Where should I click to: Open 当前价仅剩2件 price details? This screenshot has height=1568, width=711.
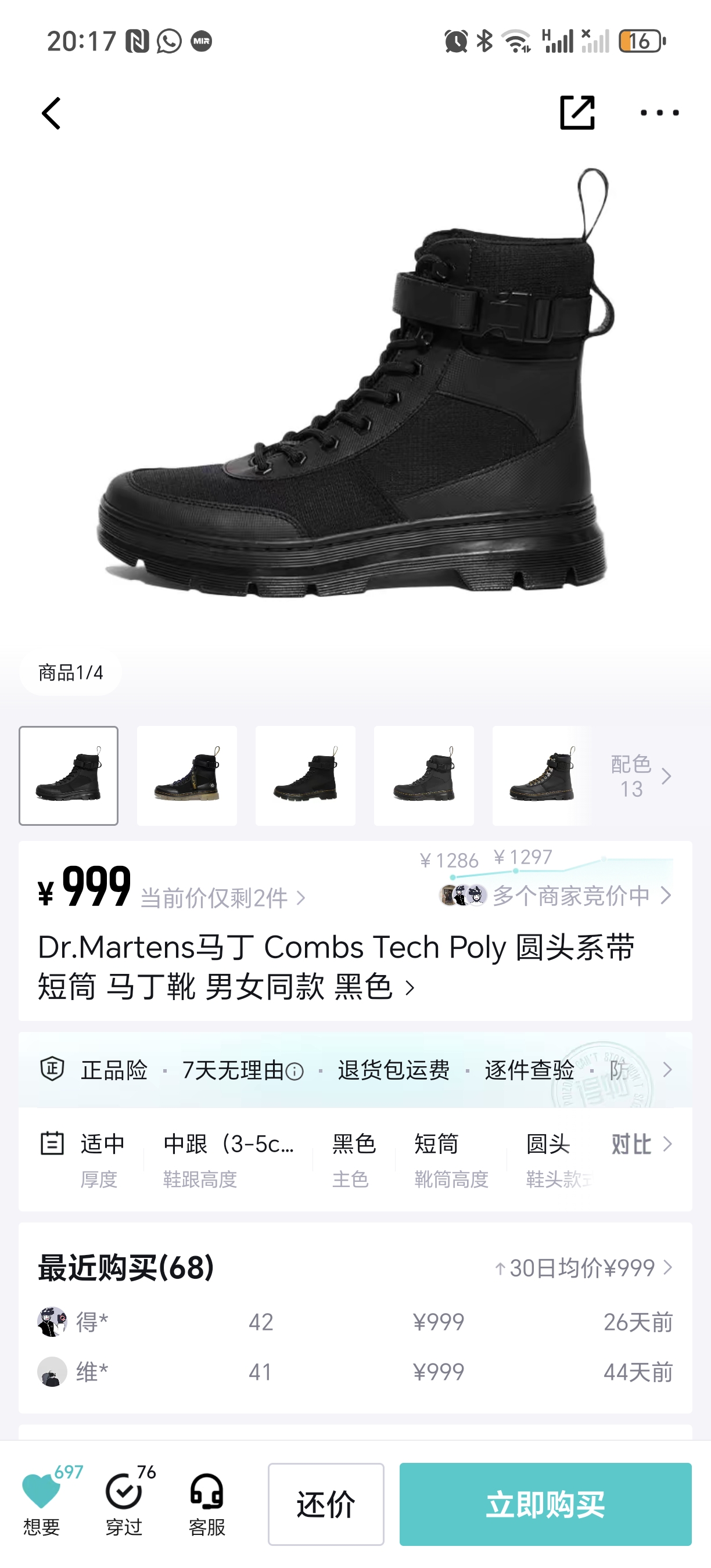point(222,898)
